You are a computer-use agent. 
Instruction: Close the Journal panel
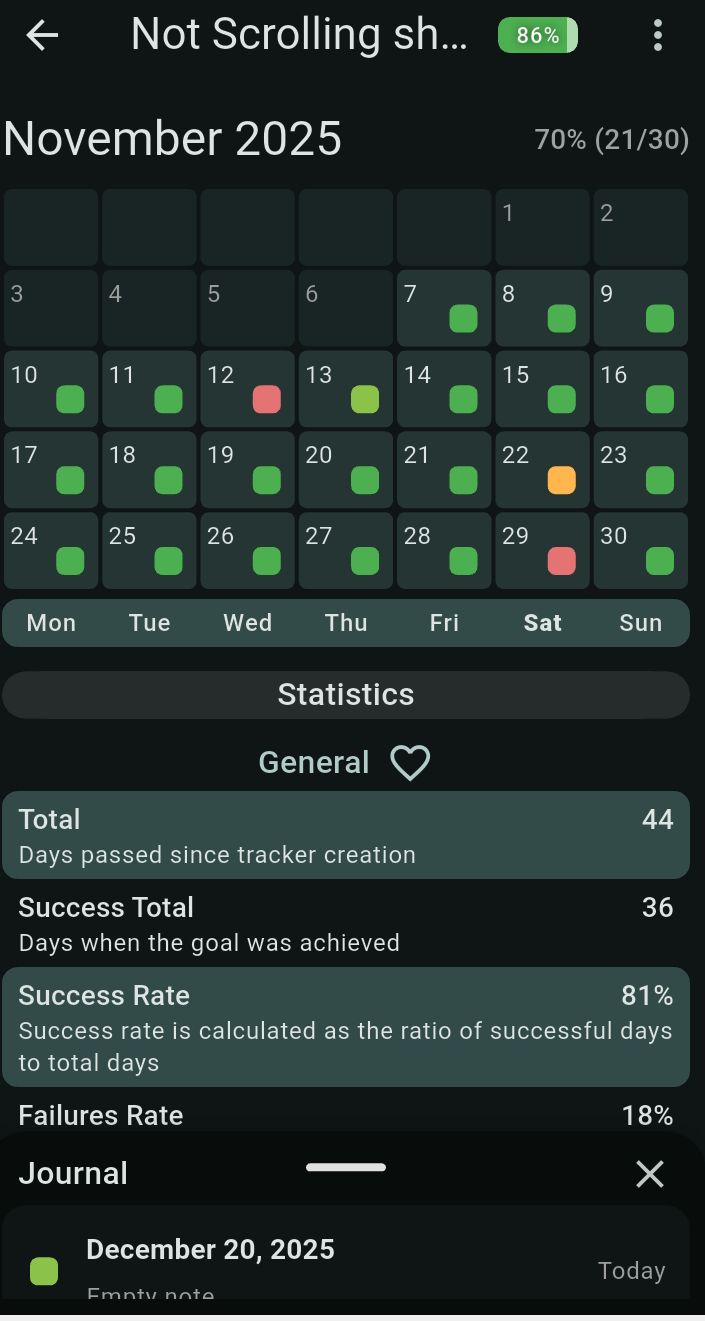coord(650,1174)
